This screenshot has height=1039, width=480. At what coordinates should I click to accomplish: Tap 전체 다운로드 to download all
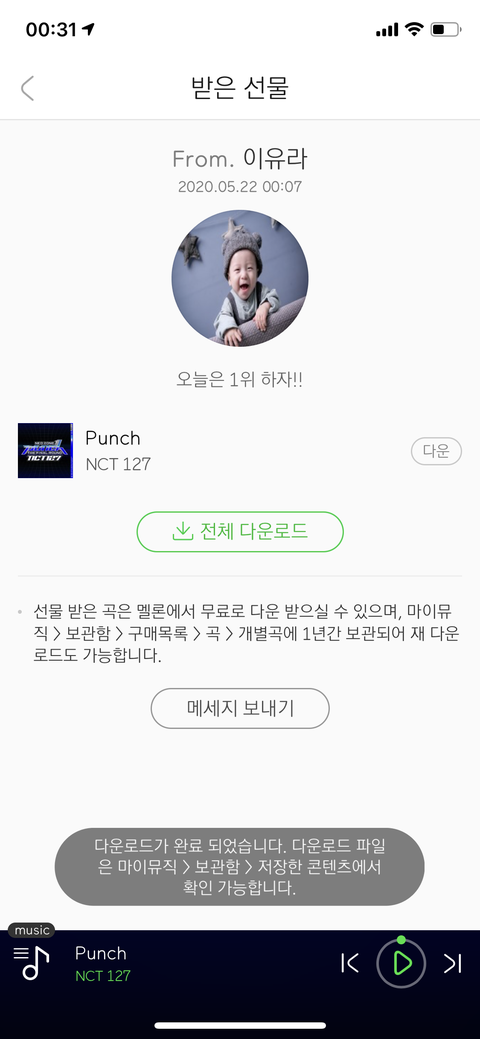pos(240,531)
